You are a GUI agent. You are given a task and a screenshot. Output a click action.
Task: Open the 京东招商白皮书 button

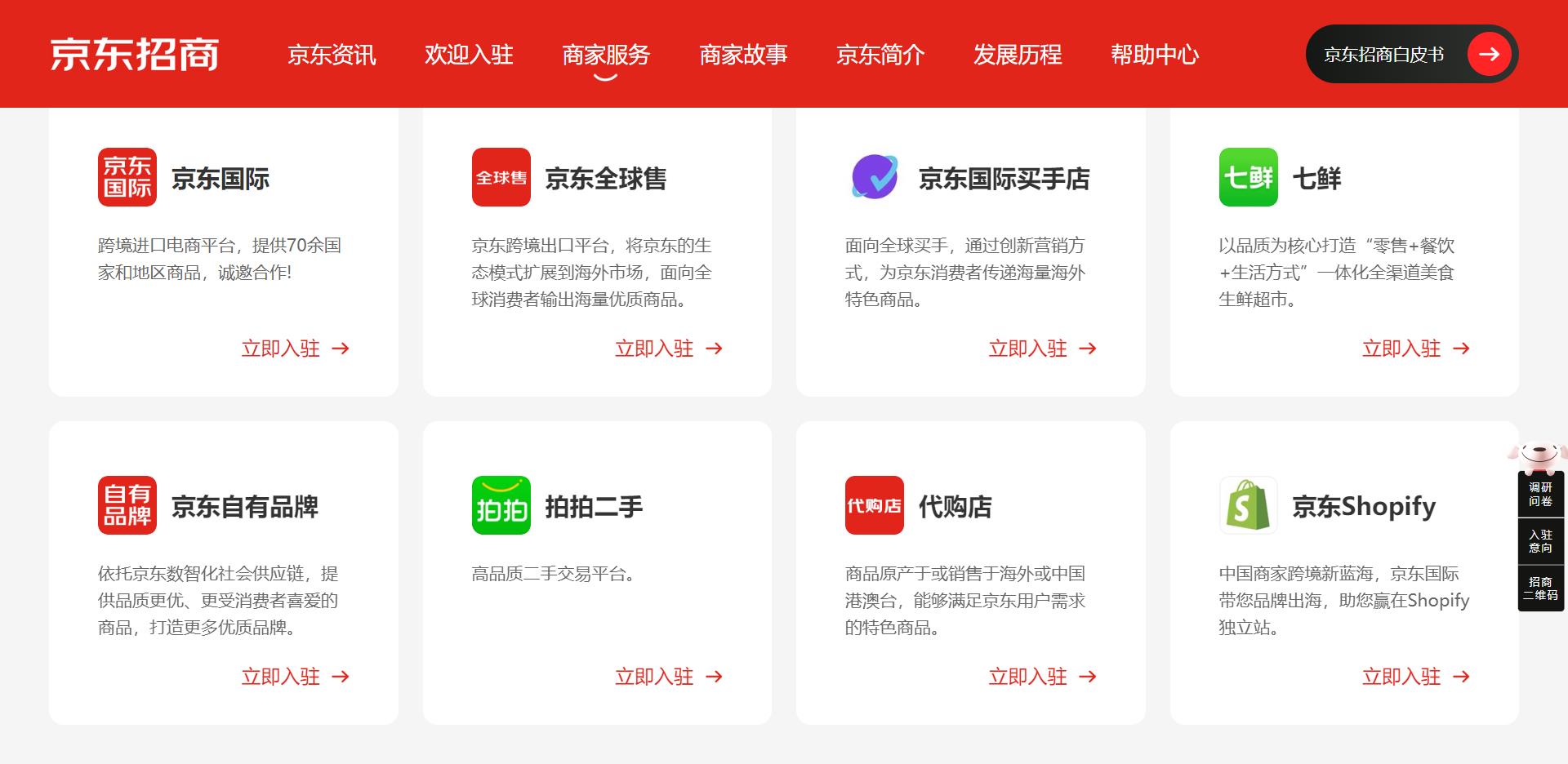tap(1411, 55)
